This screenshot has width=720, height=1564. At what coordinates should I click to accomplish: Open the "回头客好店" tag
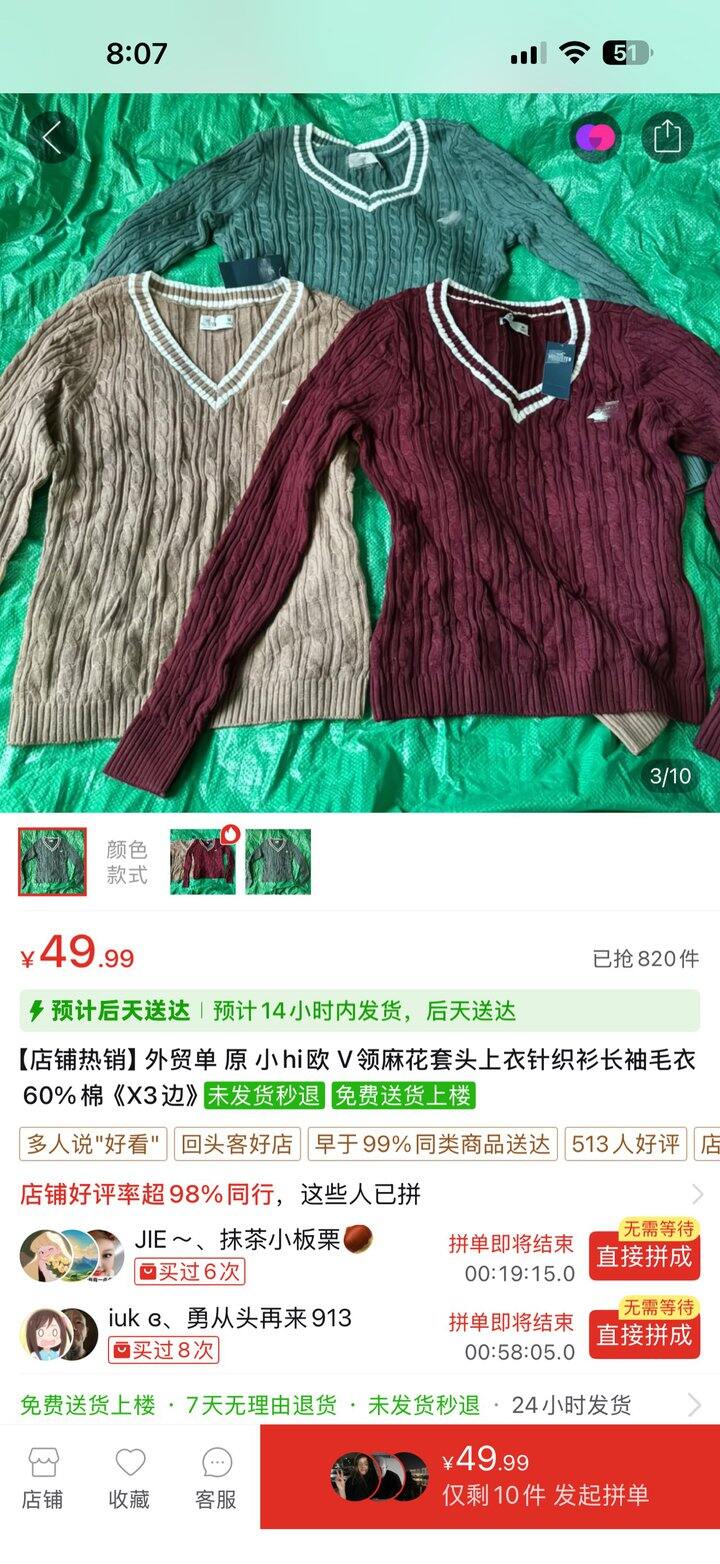(x=237, y=1144)
